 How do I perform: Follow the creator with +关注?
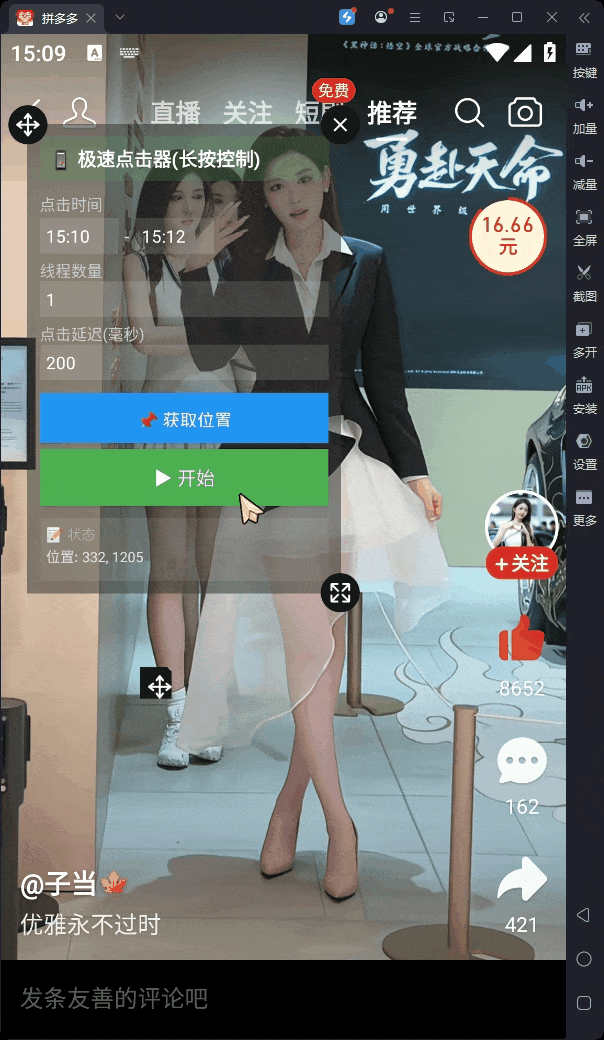[521, 564]
